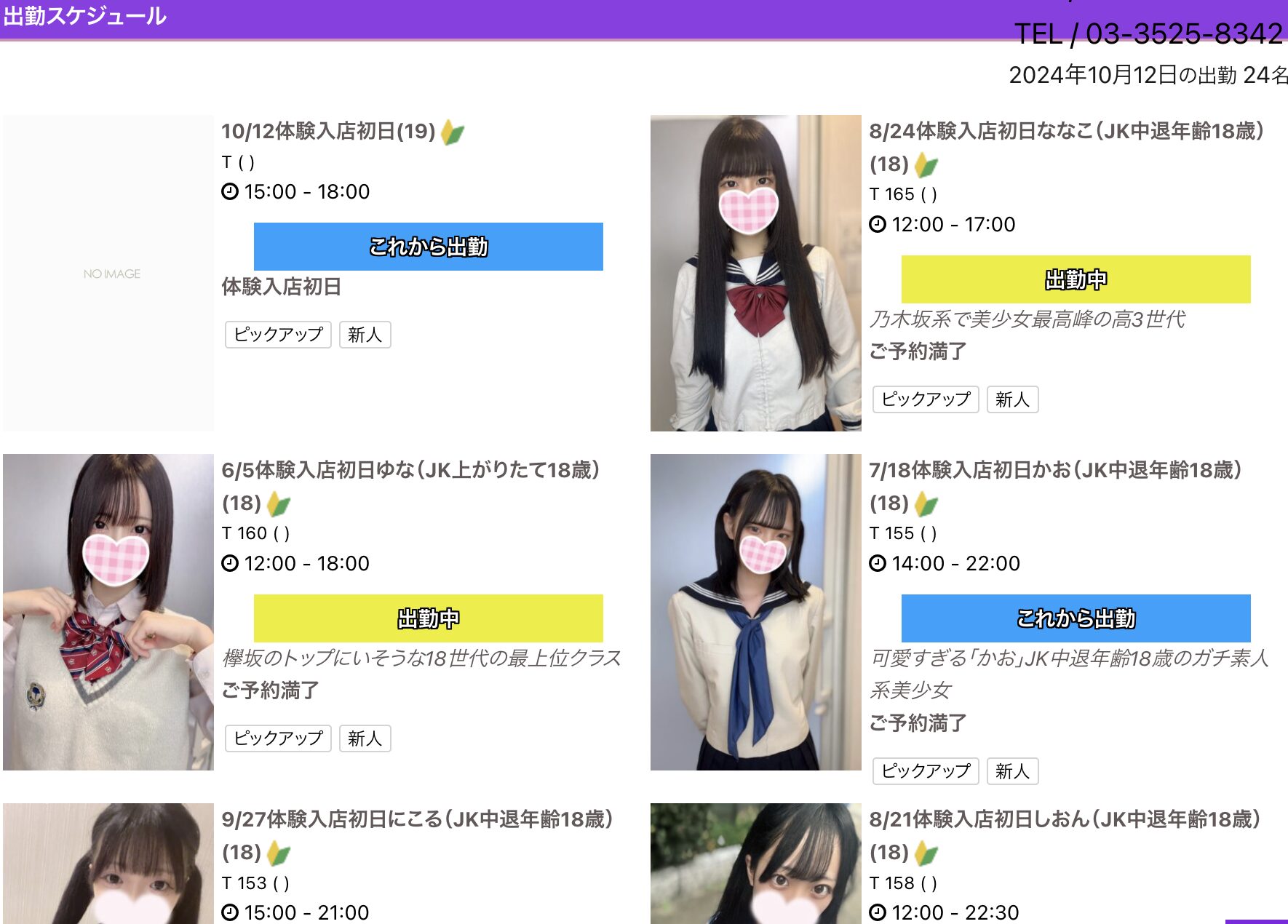1288x924 pixels.
Task: View ななこ's photo thumbnail
Action: [x=755, y=273]
